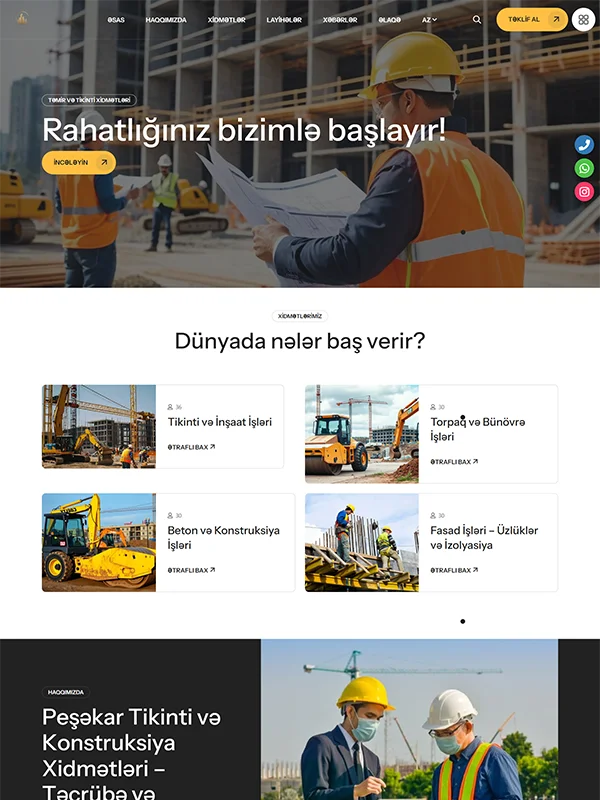
Task: Open XİDMƏTLƏR menu item
Action: click(226, 20)
